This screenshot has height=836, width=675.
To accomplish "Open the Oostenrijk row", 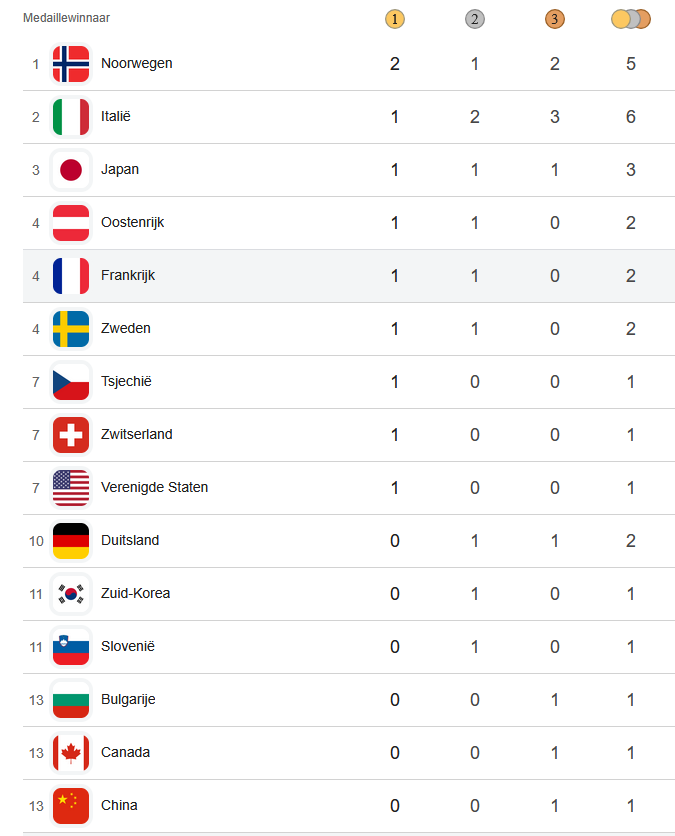I will (349, 223).
